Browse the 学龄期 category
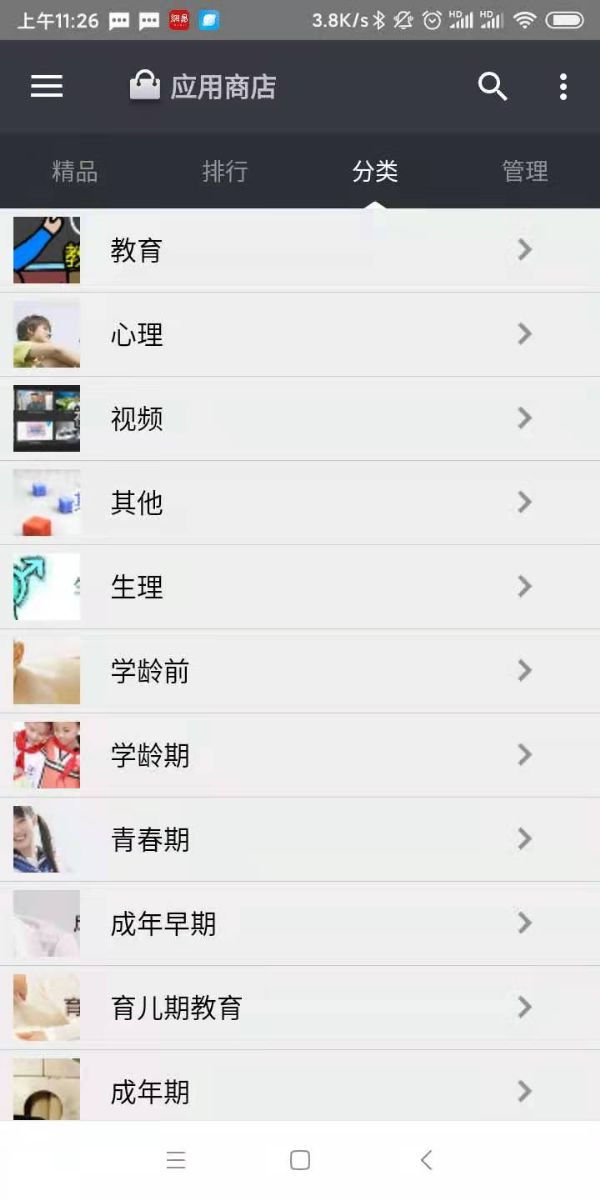600x1200 pixels. (x=300, y=754)
